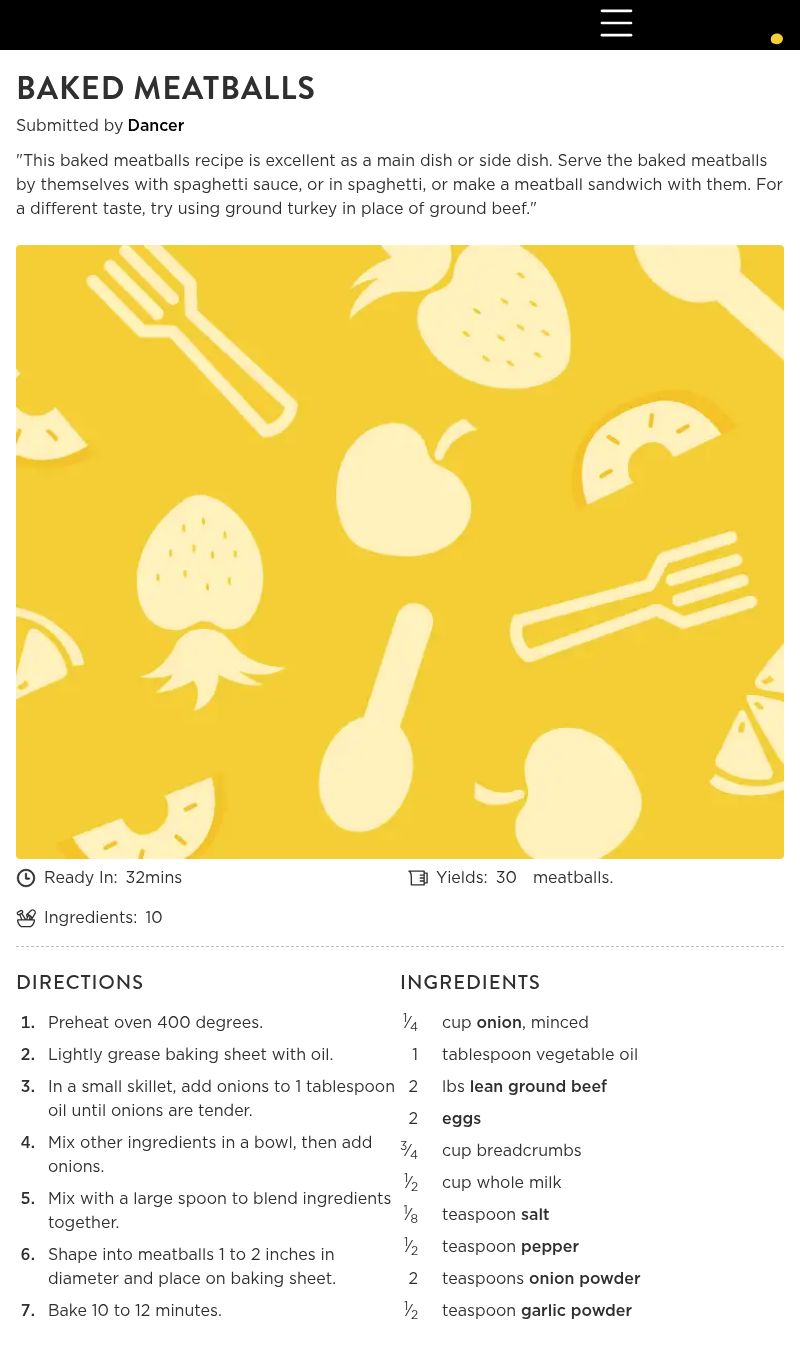Select the pepper ingredient link

[549, 1247]
